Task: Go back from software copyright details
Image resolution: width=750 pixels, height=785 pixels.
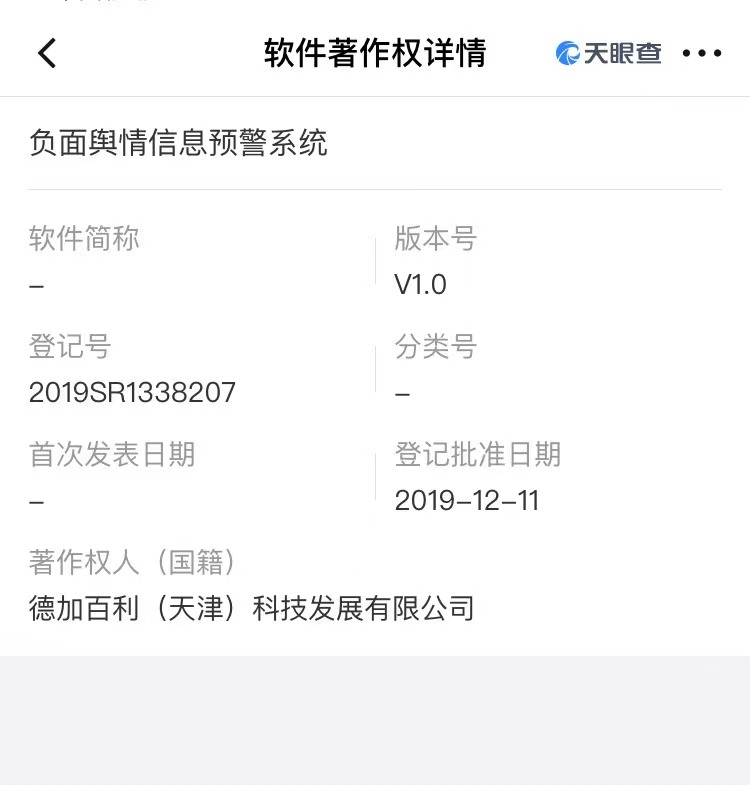Action: click(47, 53)
